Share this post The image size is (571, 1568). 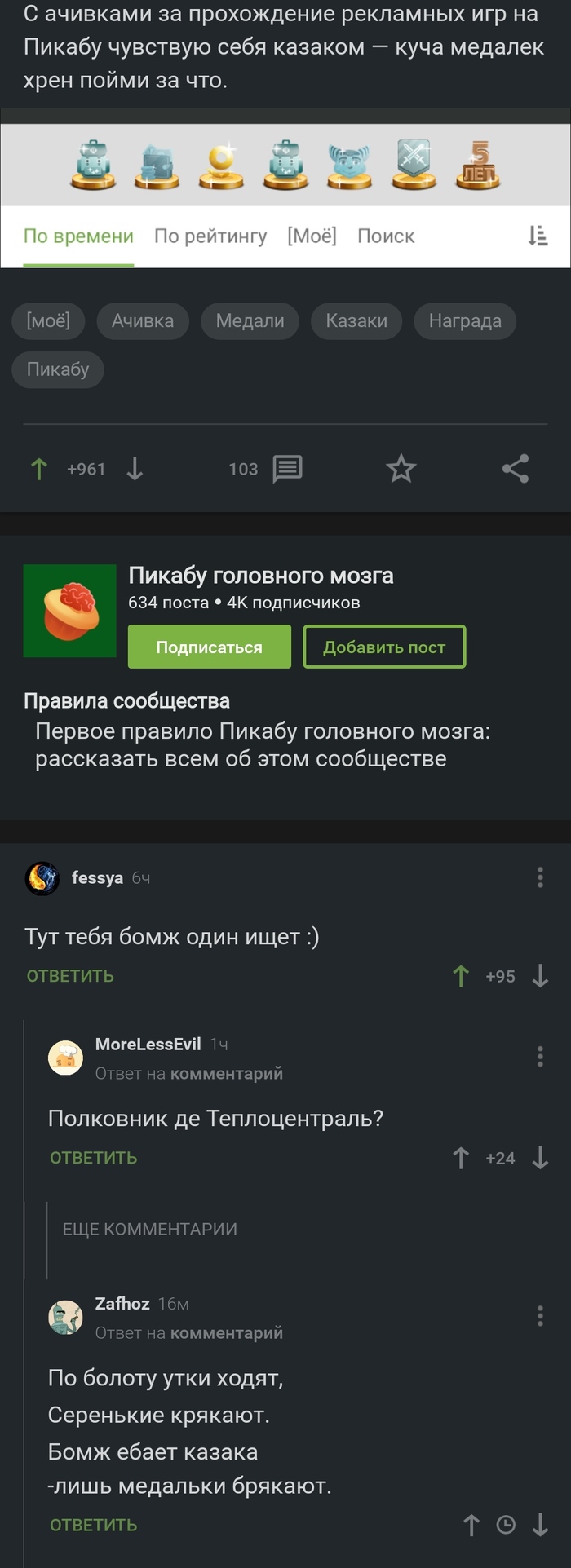(x=516, y=469)
